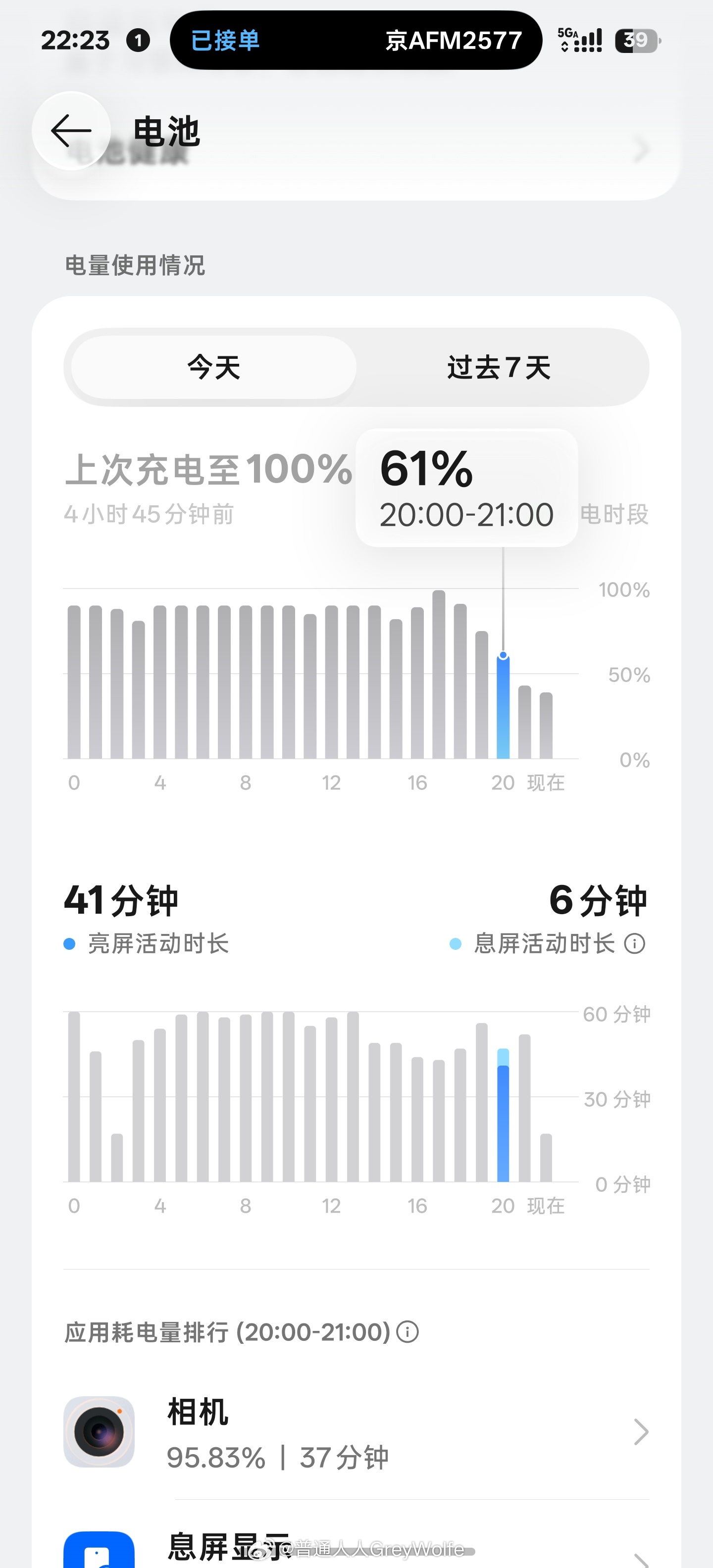The image size is (713, 1568).
Task: Open the 已接单 ride status capsule
Action: click(x=356, y=40)
